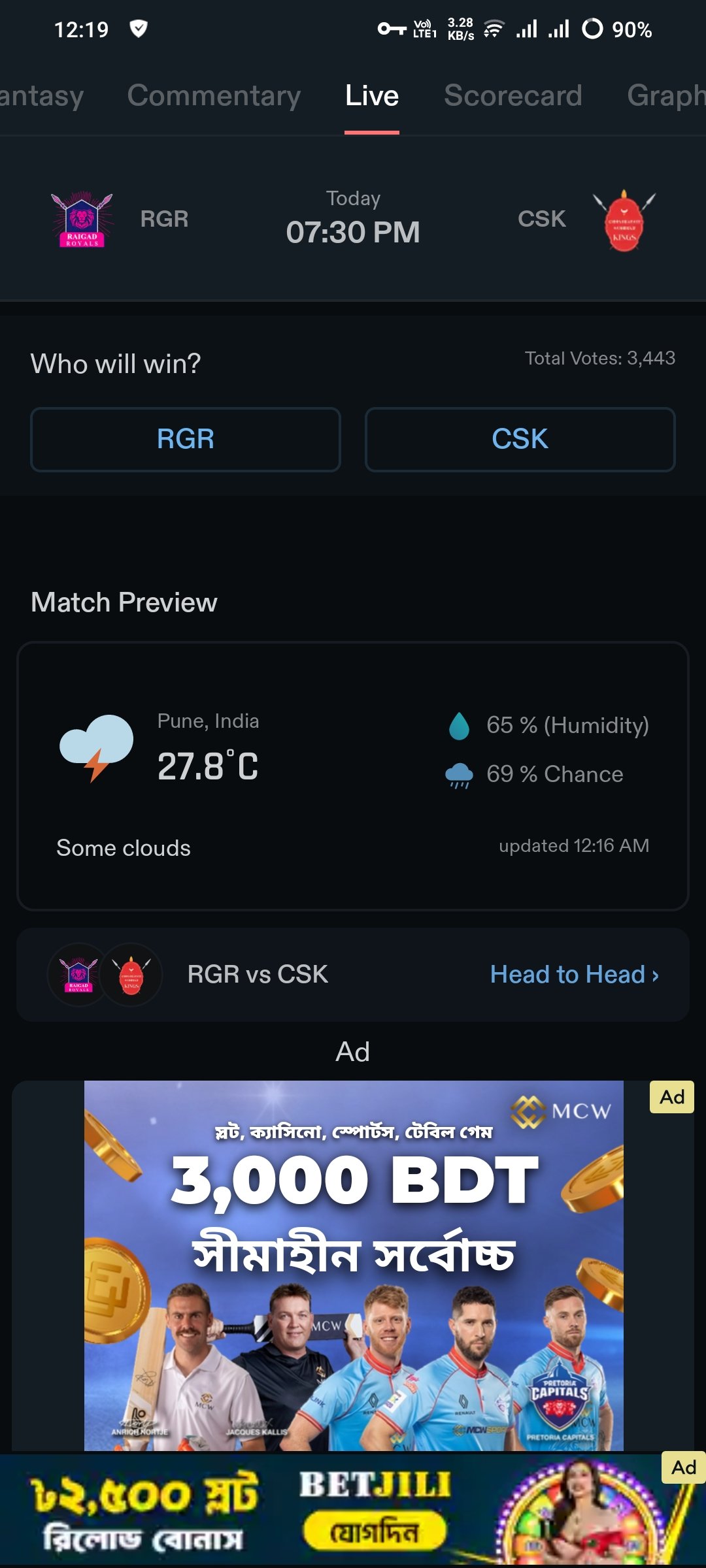Click the thunderstorm weather icon
The width and height of the screenshot is (706, 1568).
pos(95,748)
